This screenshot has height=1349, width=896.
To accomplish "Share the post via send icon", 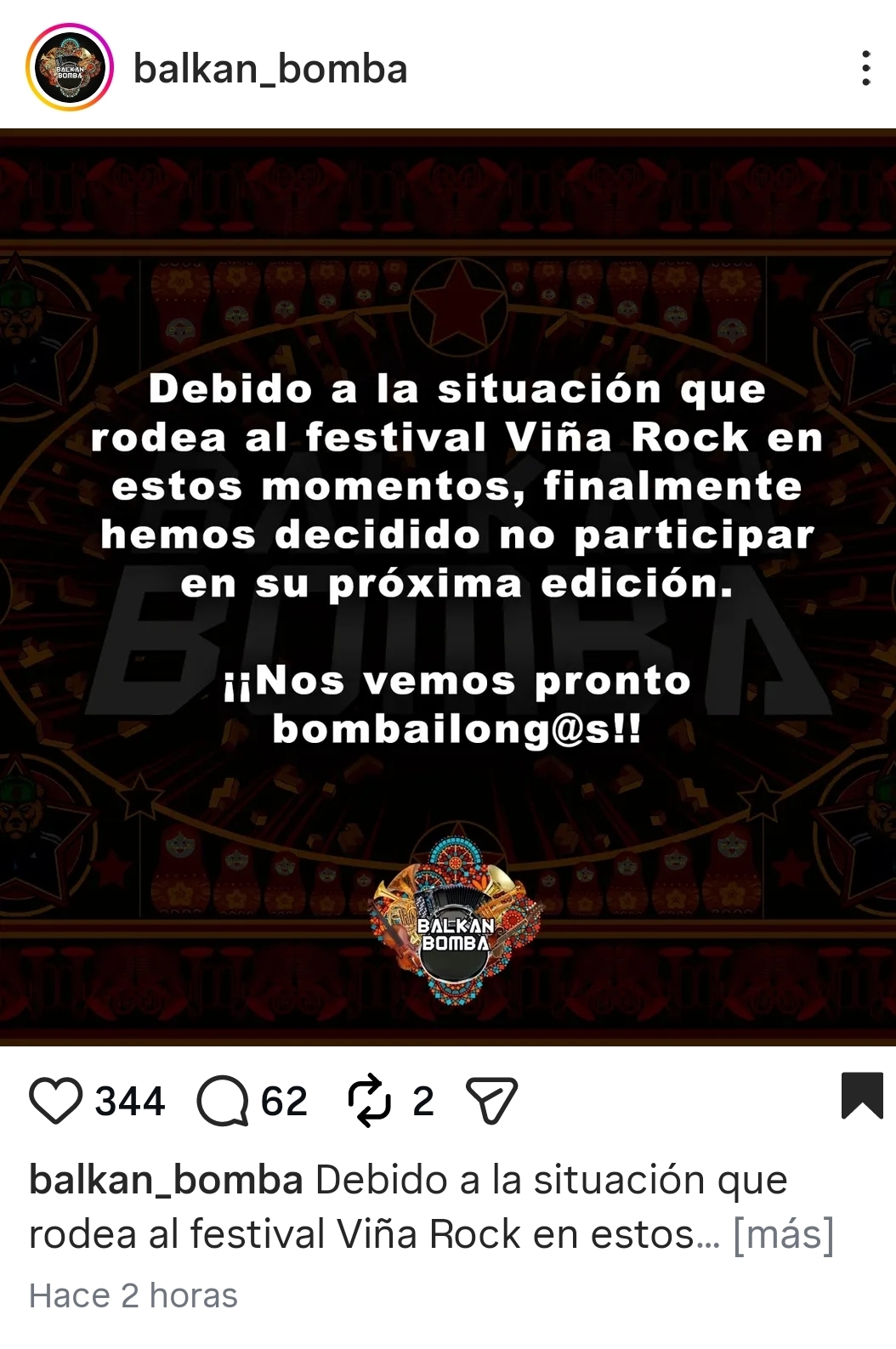I will (492, 1101).
